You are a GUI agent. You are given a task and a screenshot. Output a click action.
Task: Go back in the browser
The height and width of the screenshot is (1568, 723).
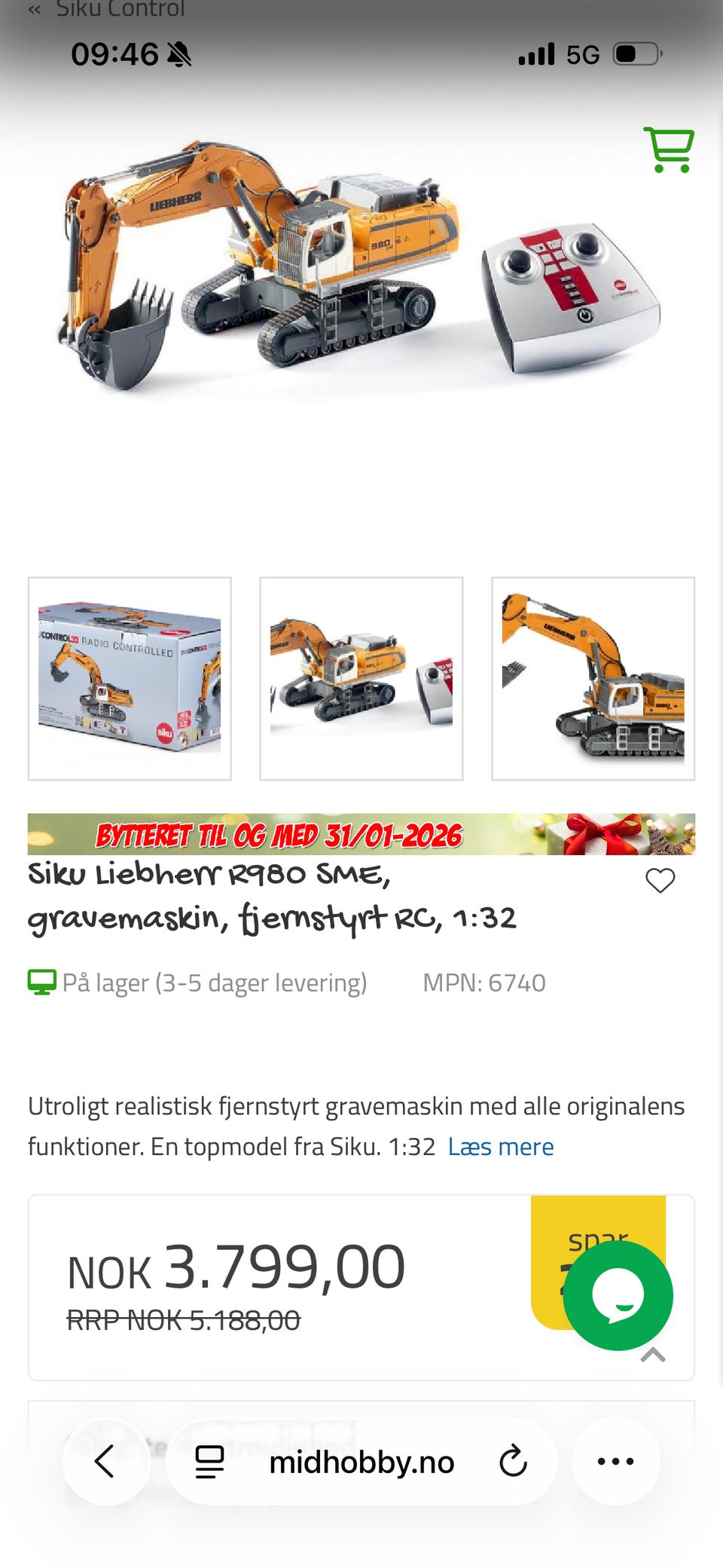105,1461
